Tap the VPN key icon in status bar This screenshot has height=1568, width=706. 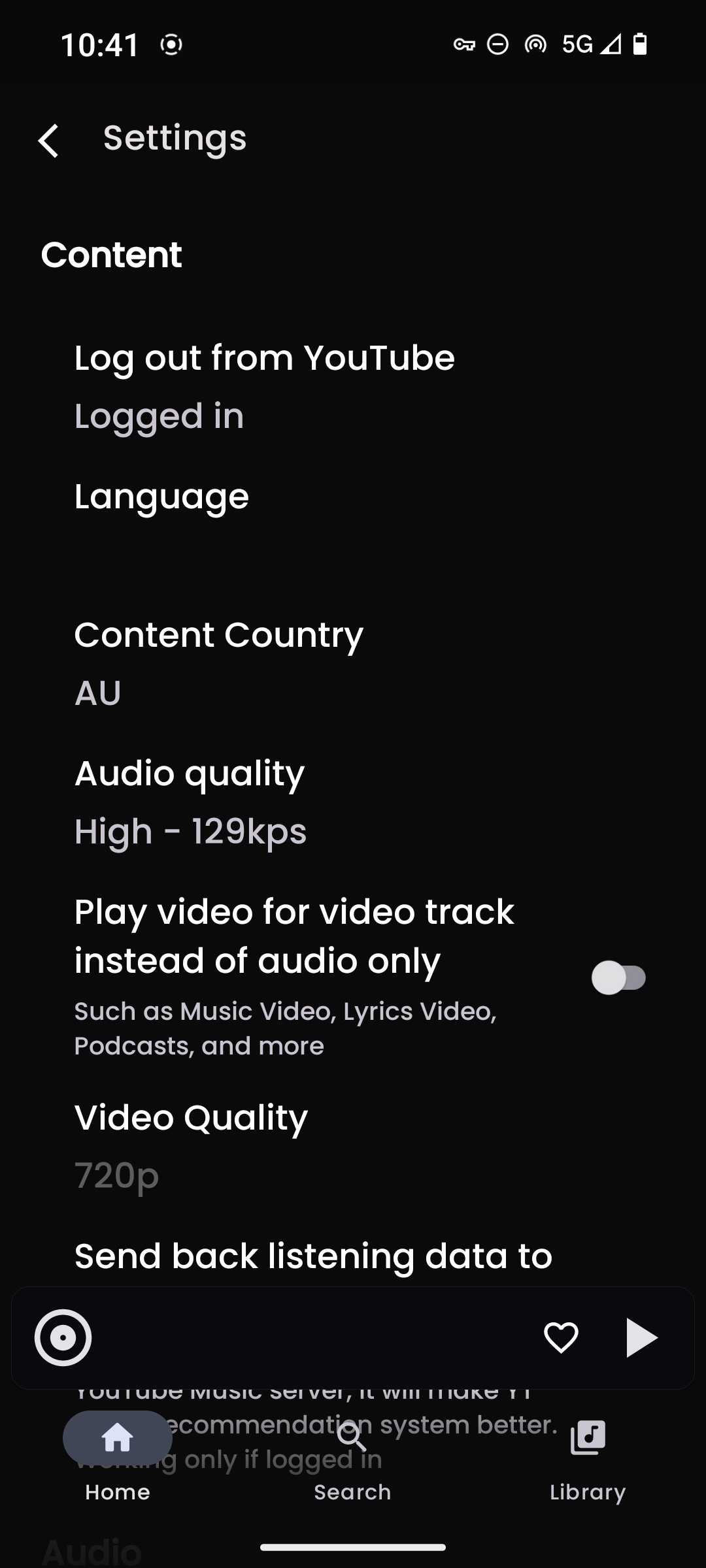point(466,44)
